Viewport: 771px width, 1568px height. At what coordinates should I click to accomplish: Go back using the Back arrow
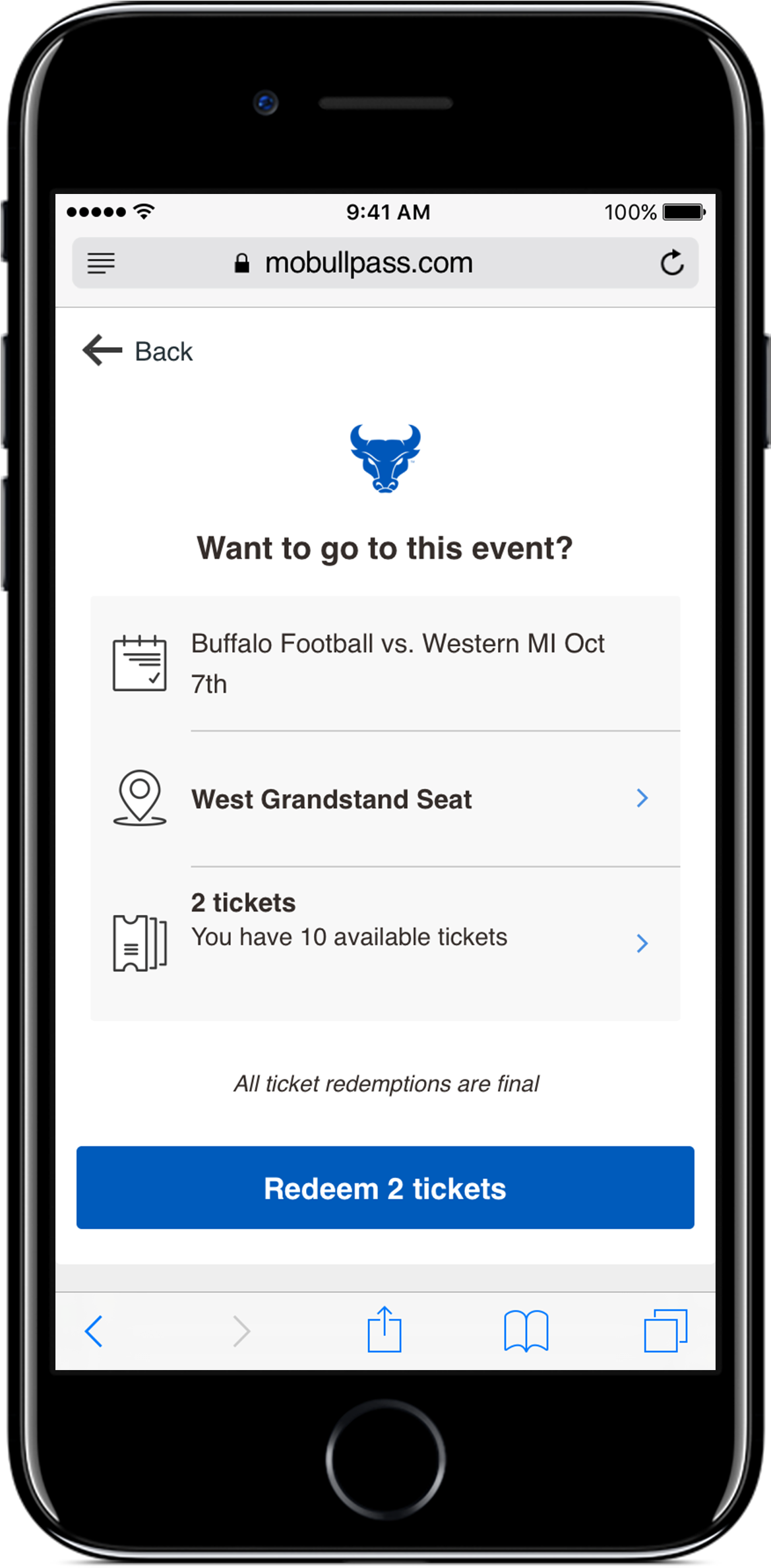point(137,351)
